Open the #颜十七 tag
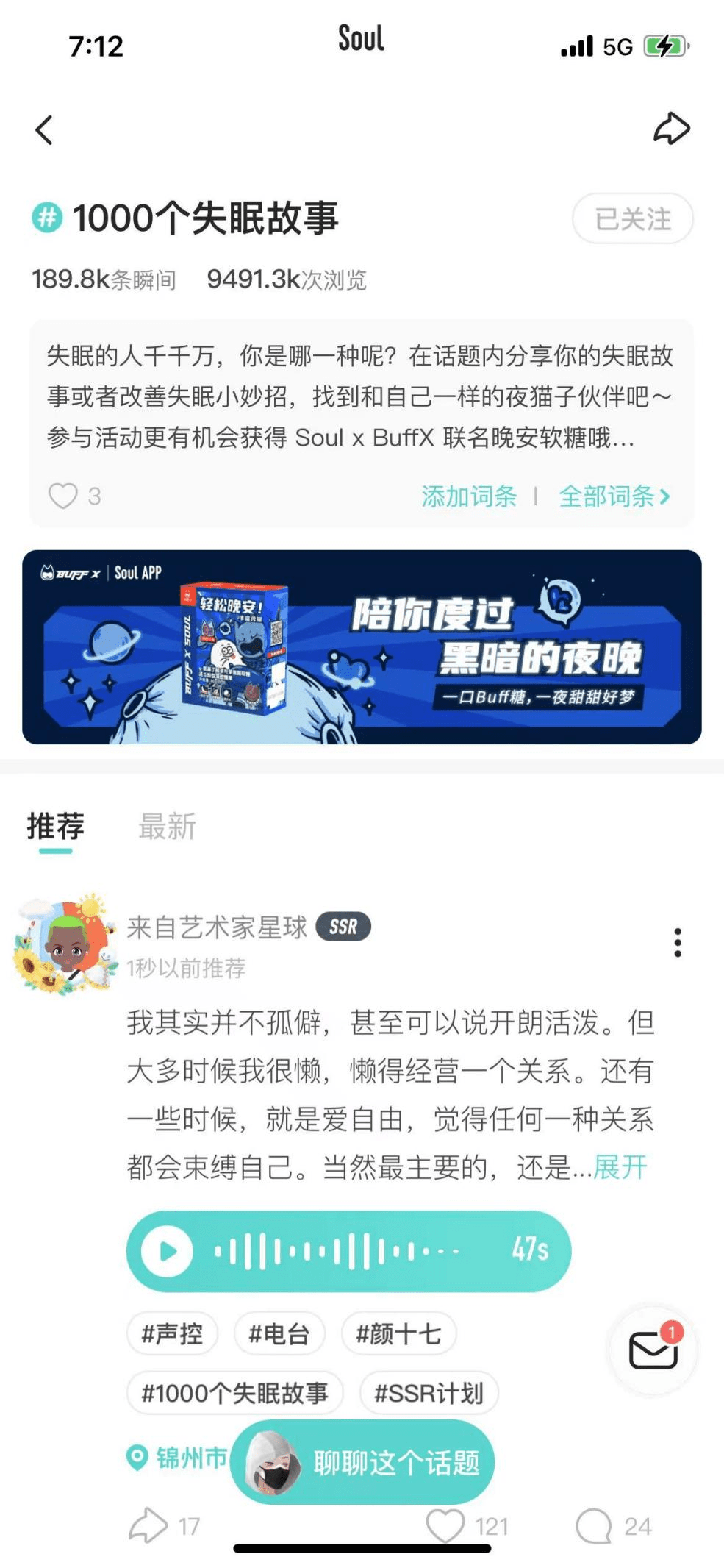 (398, 1333)
